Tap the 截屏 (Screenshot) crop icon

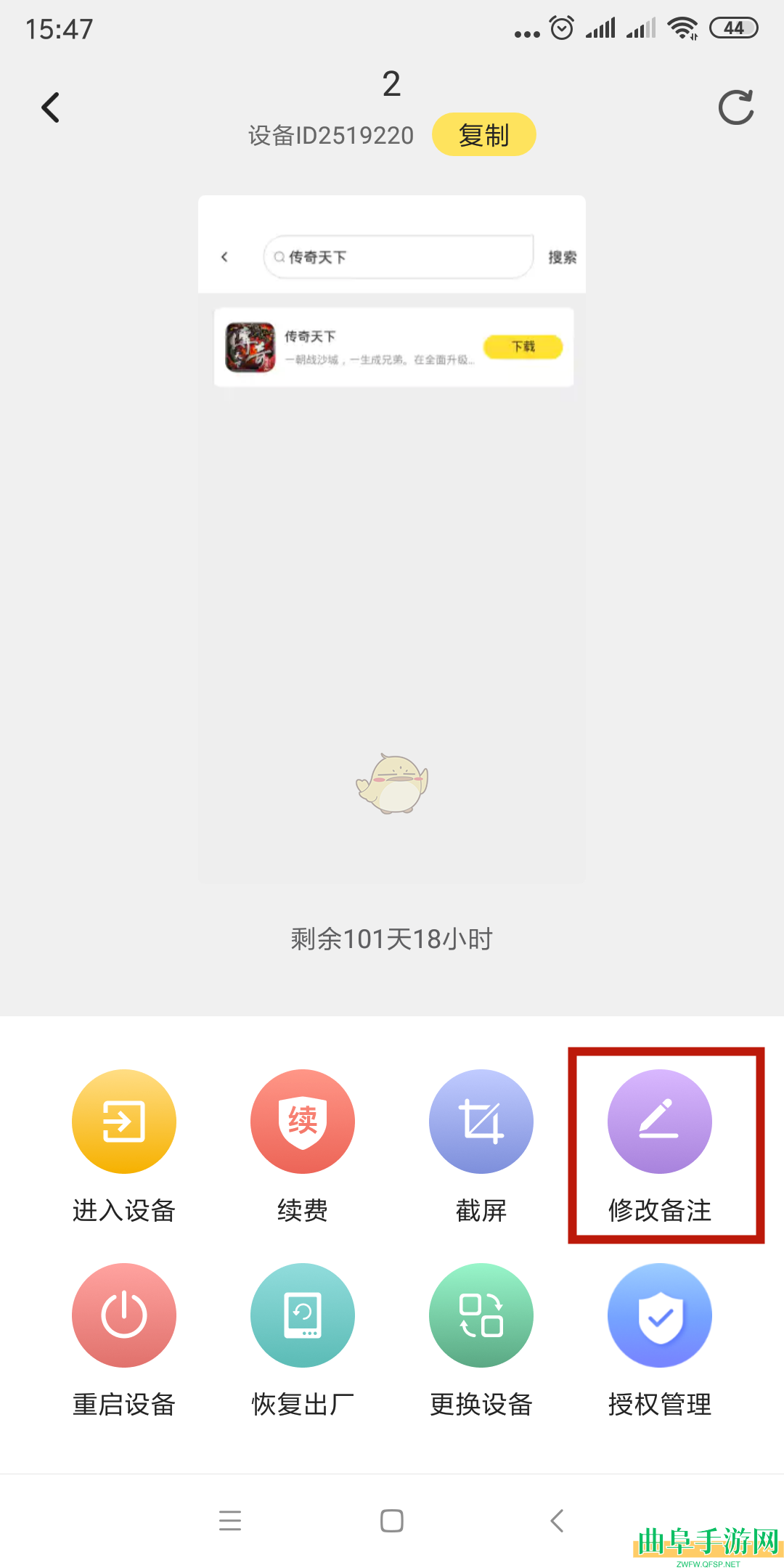(x=481, y=1121)
